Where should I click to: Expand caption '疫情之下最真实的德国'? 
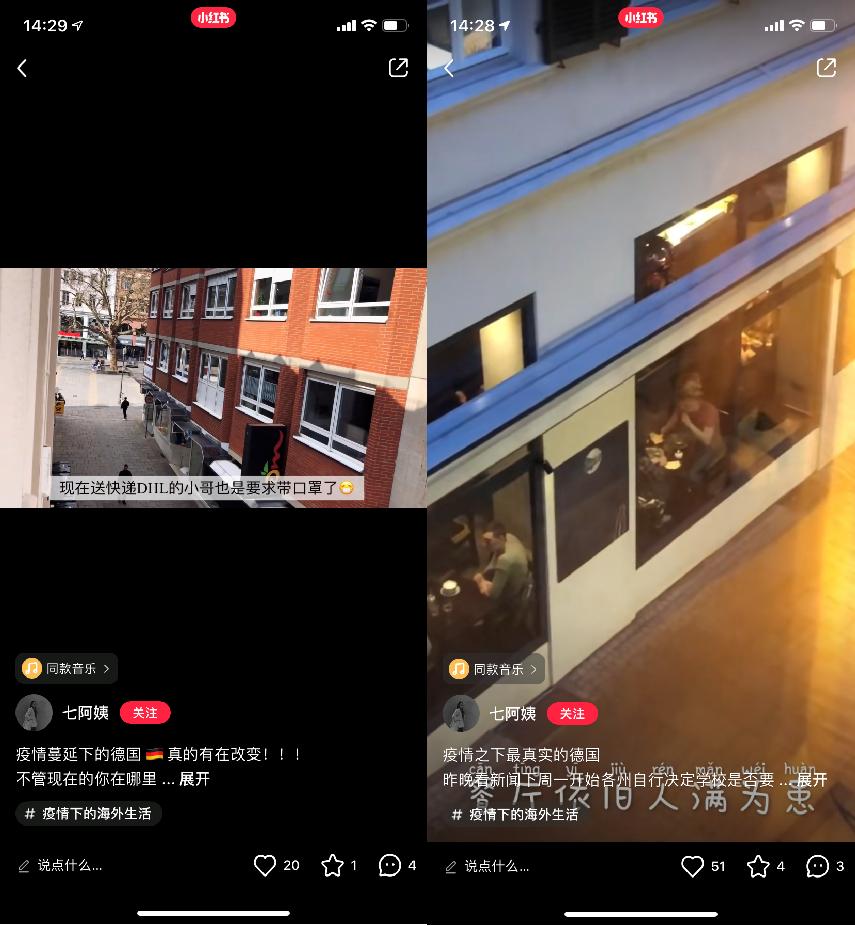(811, 779)
